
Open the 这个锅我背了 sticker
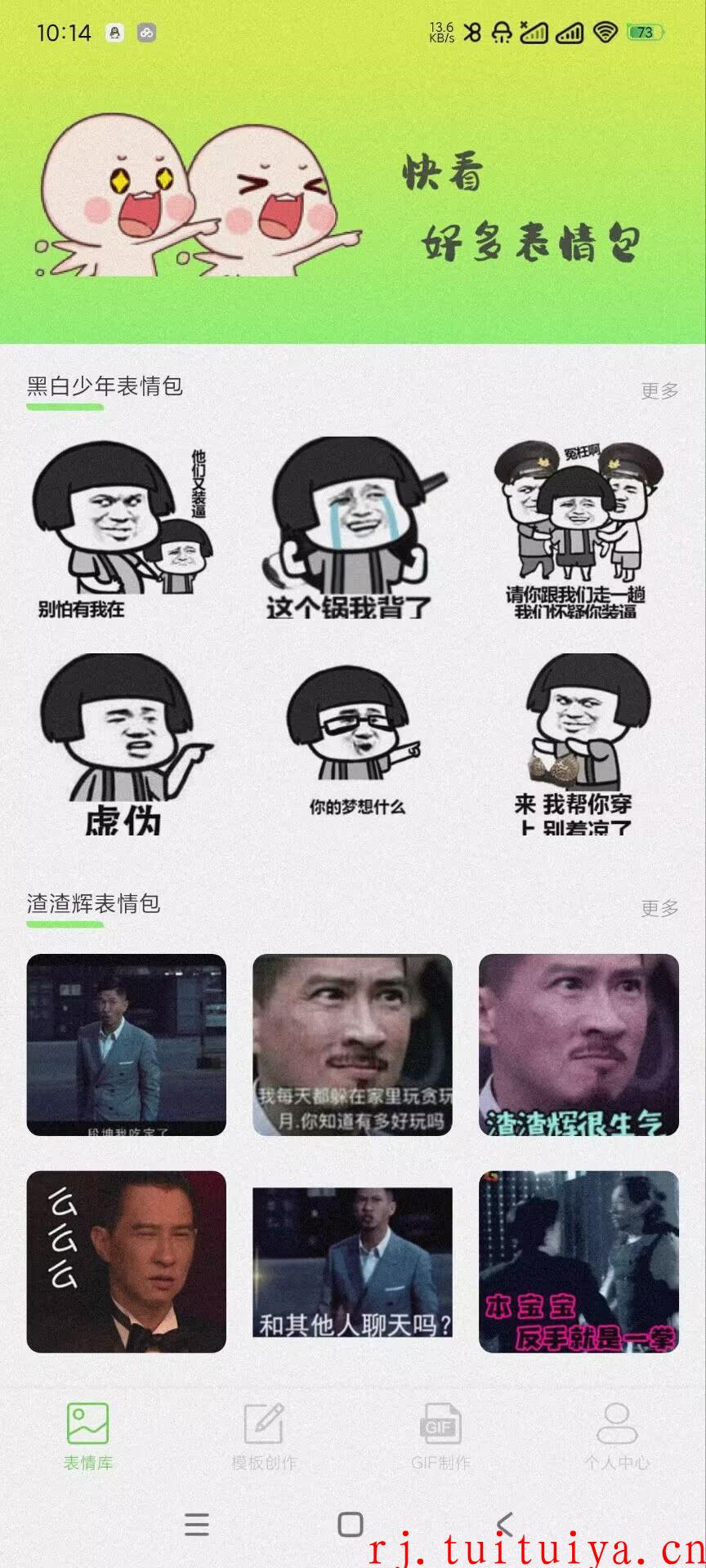click(x=352, y=528)
